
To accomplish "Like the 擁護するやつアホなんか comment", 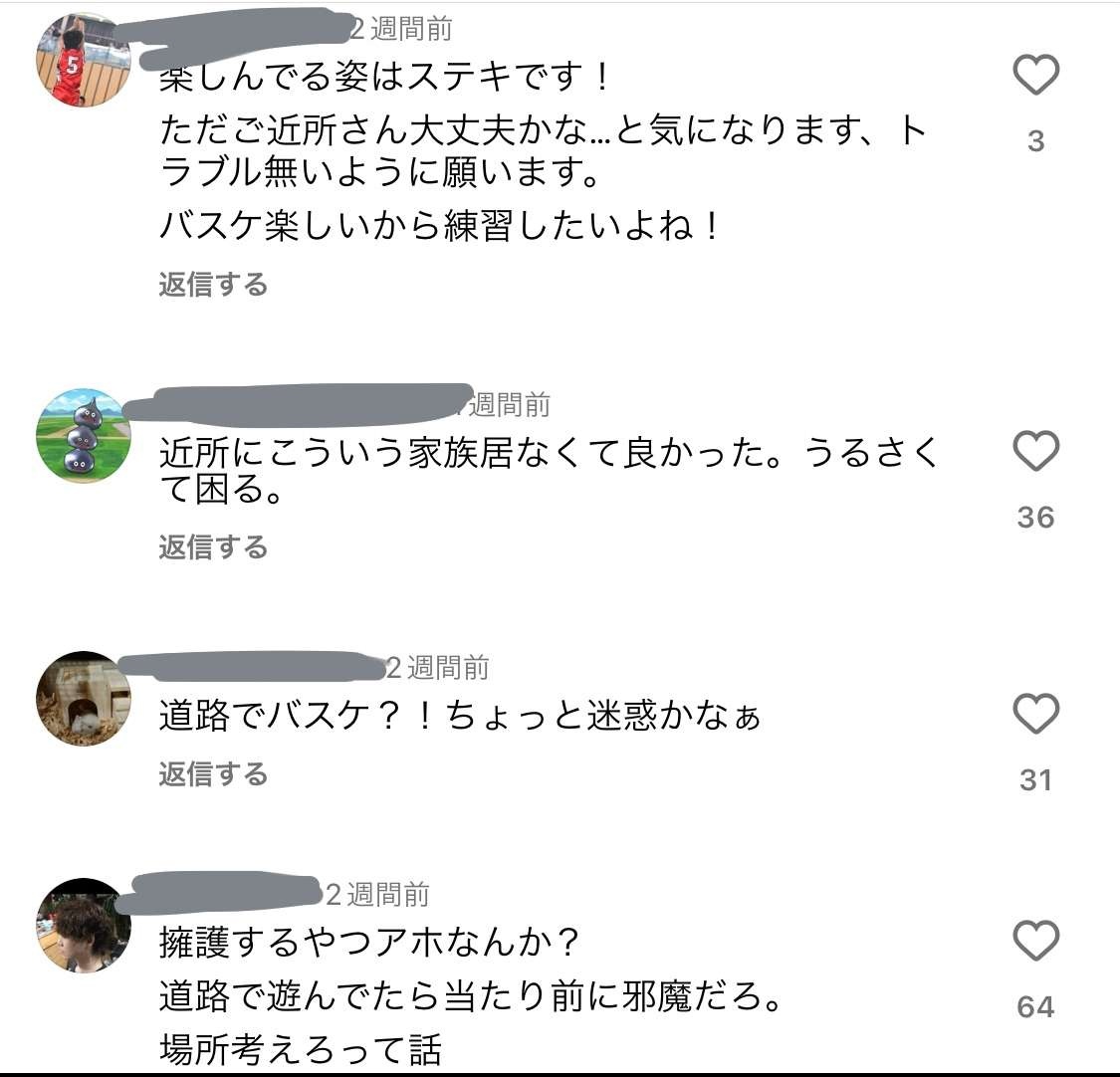I will (x=1035, y=941).
